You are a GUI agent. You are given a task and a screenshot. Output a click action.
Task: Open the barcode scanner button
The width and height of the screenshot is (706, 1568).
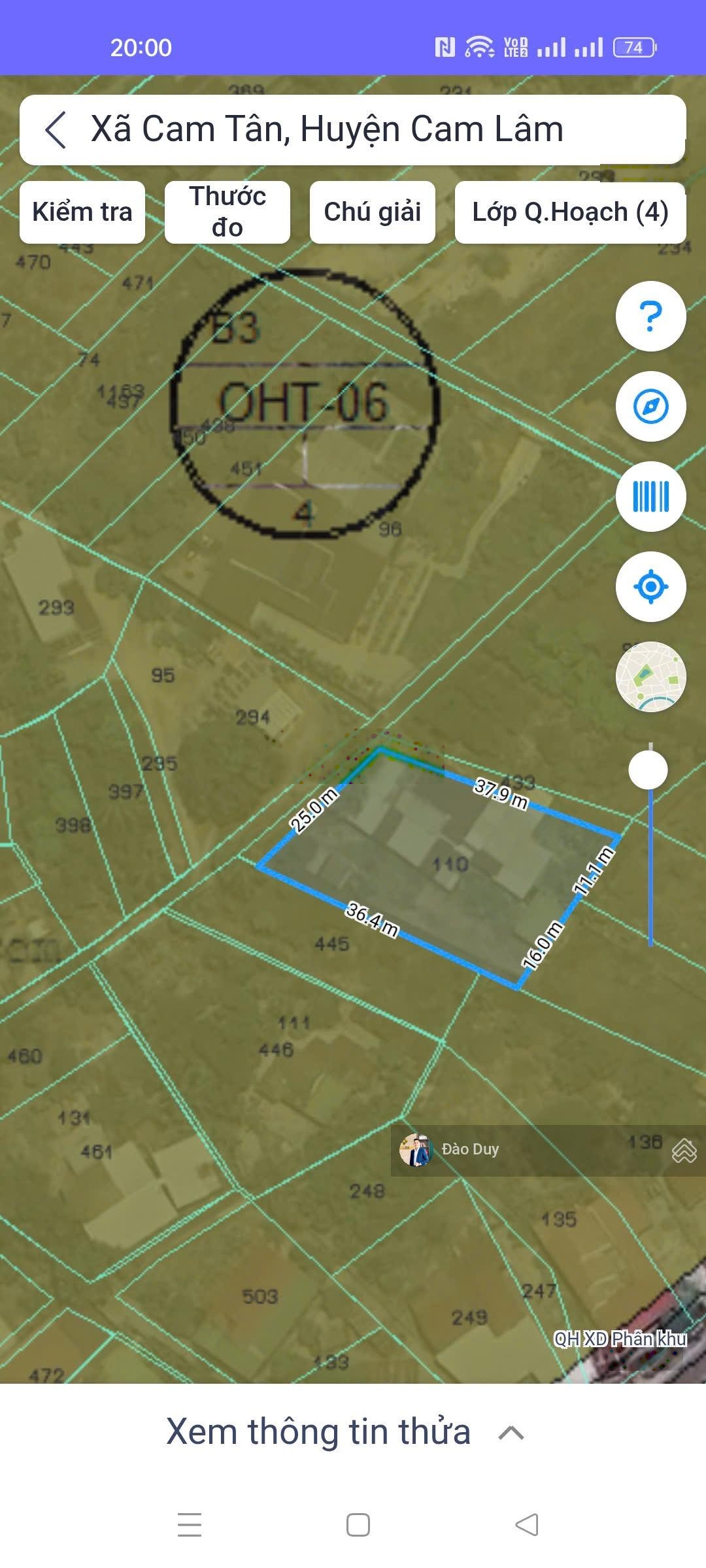pyautogui.click(x=650, y=497)
